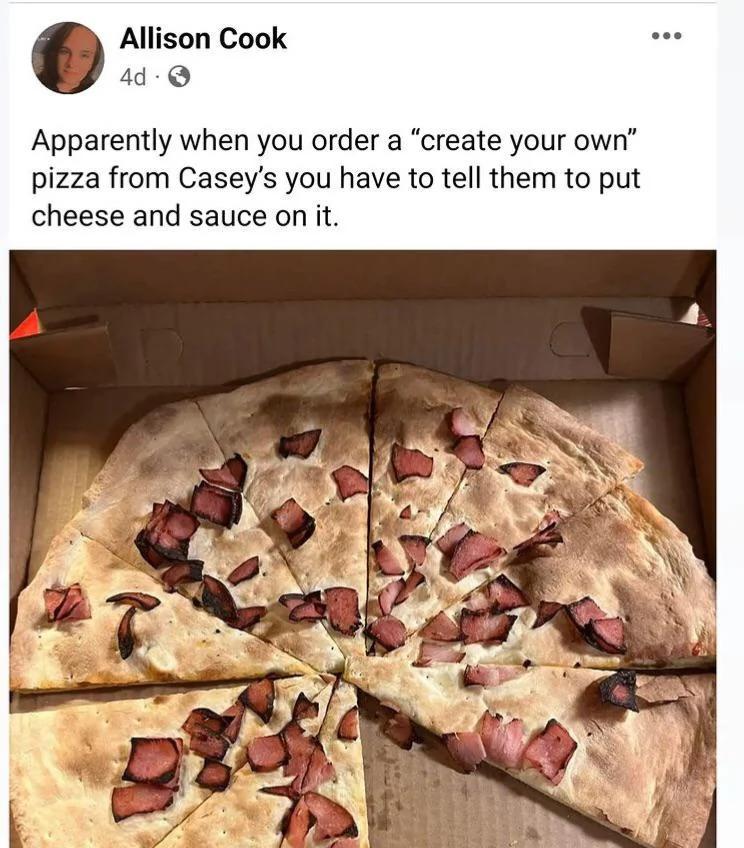The height and width of the screenshot is (848, 744).
Task: Open Allison Cook's profile picture
Action: (x=67, y=57)
